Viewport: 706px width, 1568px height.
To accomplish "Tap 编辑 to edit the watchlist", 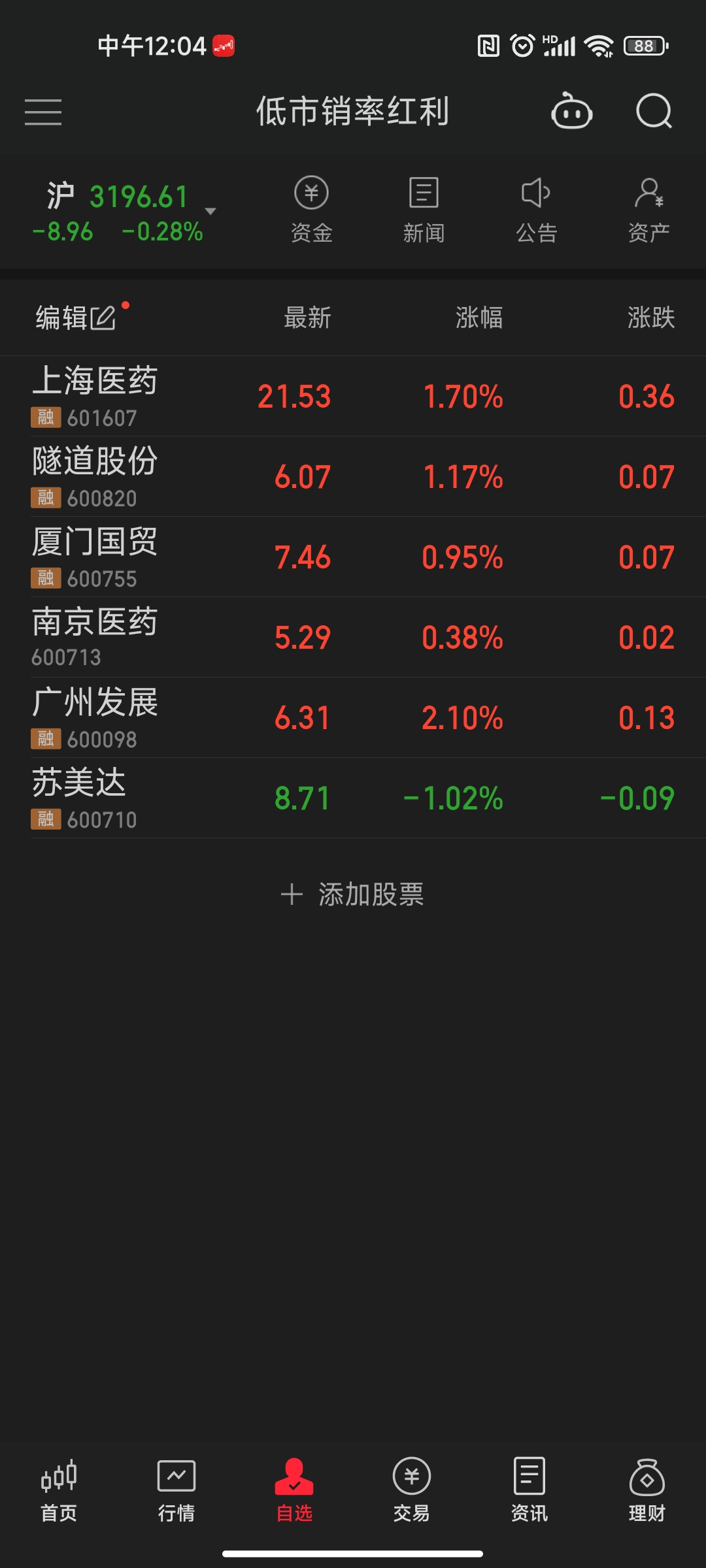I will pyautogui.click(x=75, y=318).
